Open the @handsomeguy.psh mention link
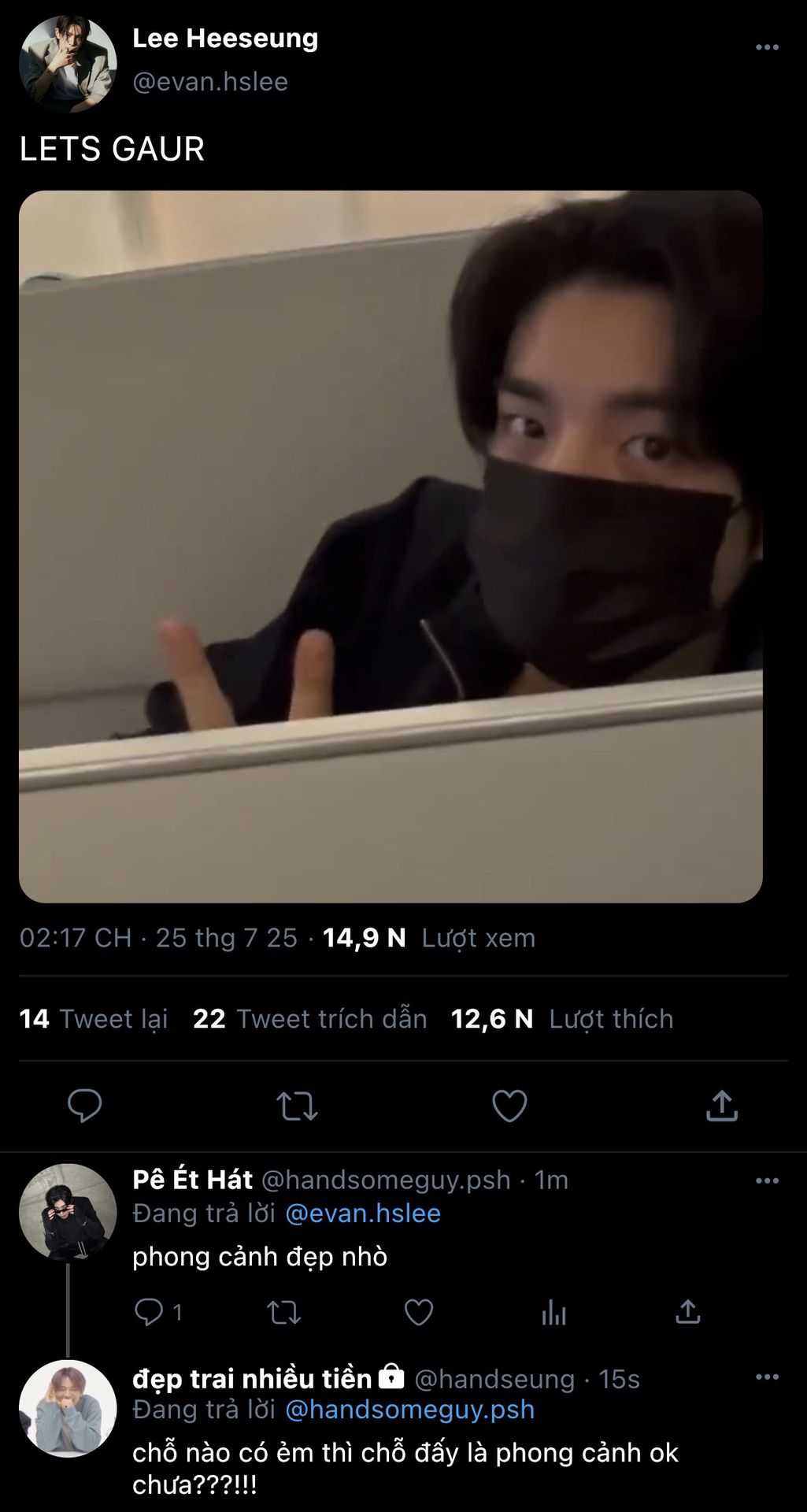Viewport: 807px width, 1512px height. (x=409, y=1410)
